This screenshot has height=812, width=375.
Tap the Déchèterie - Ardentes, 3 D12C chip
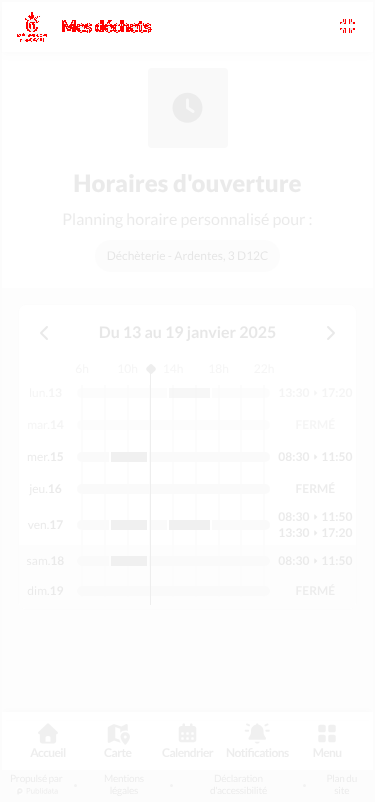pyautogui.click(x=188, y=256)
